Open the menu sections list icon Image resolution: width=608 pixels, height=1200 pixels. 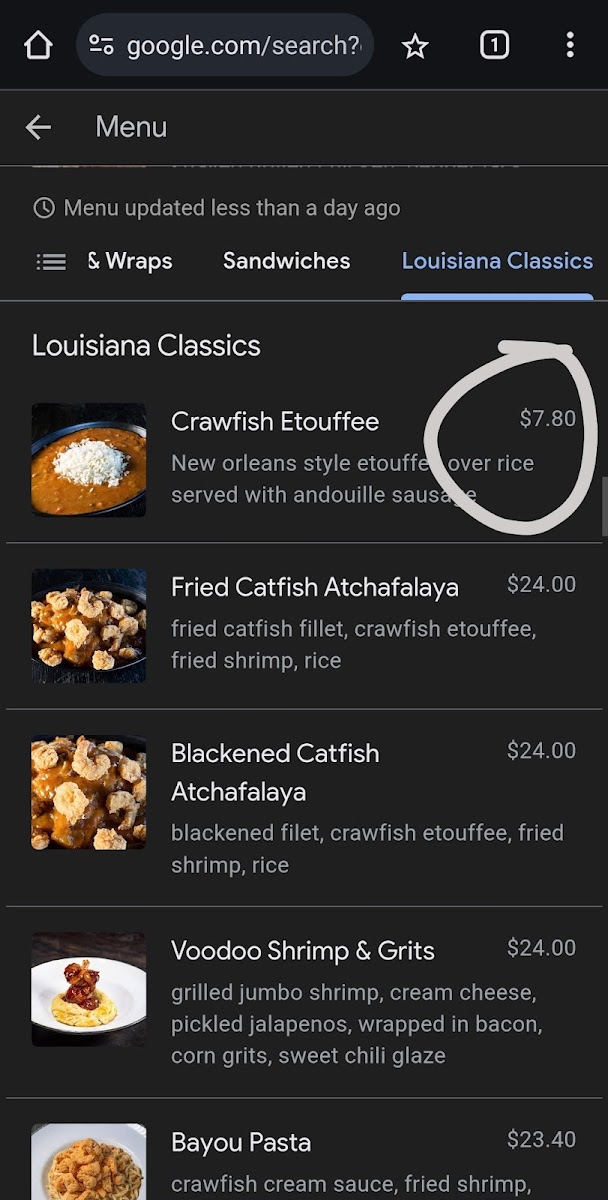(51, 261)
